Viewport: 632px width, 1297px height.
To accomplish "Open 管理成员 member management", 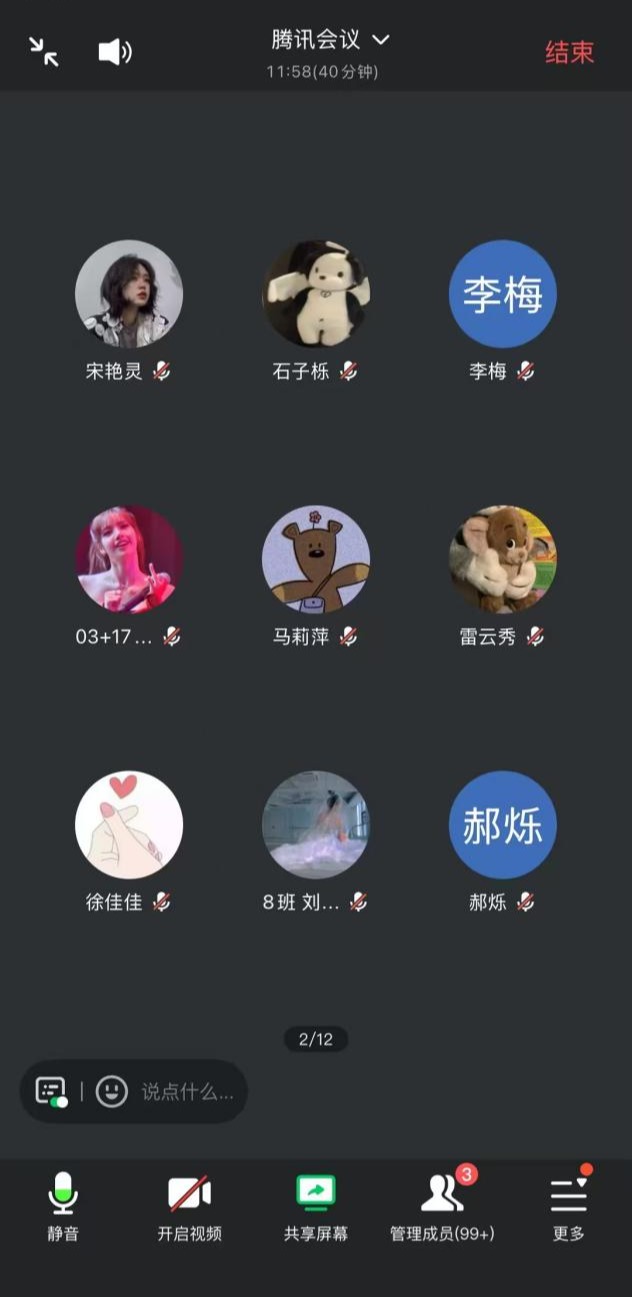I will pos(442,1205).
